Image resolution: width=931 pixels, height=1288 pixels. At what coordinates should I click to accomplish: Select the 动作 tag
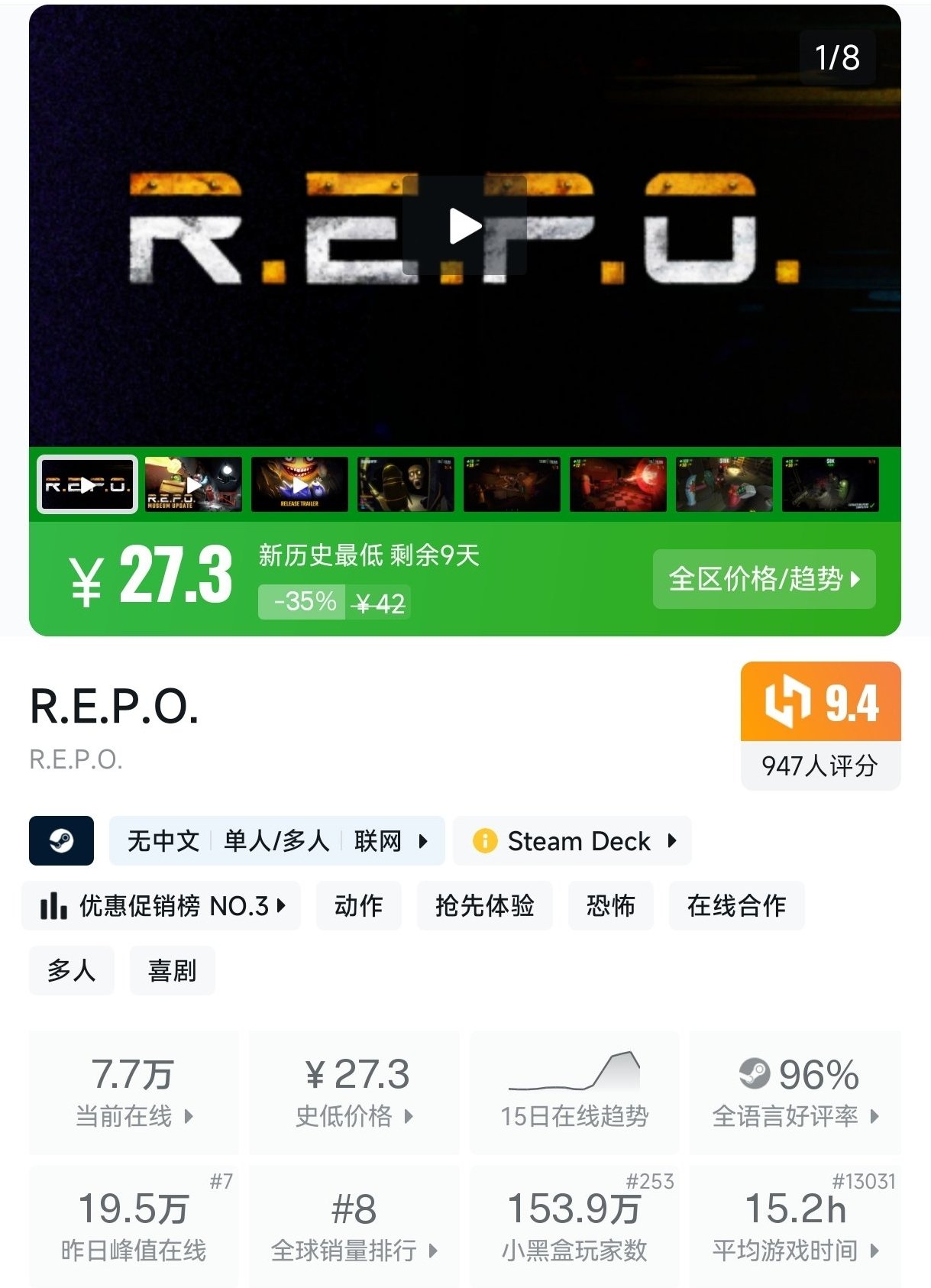pyautogui.click(x=358, y=906)
